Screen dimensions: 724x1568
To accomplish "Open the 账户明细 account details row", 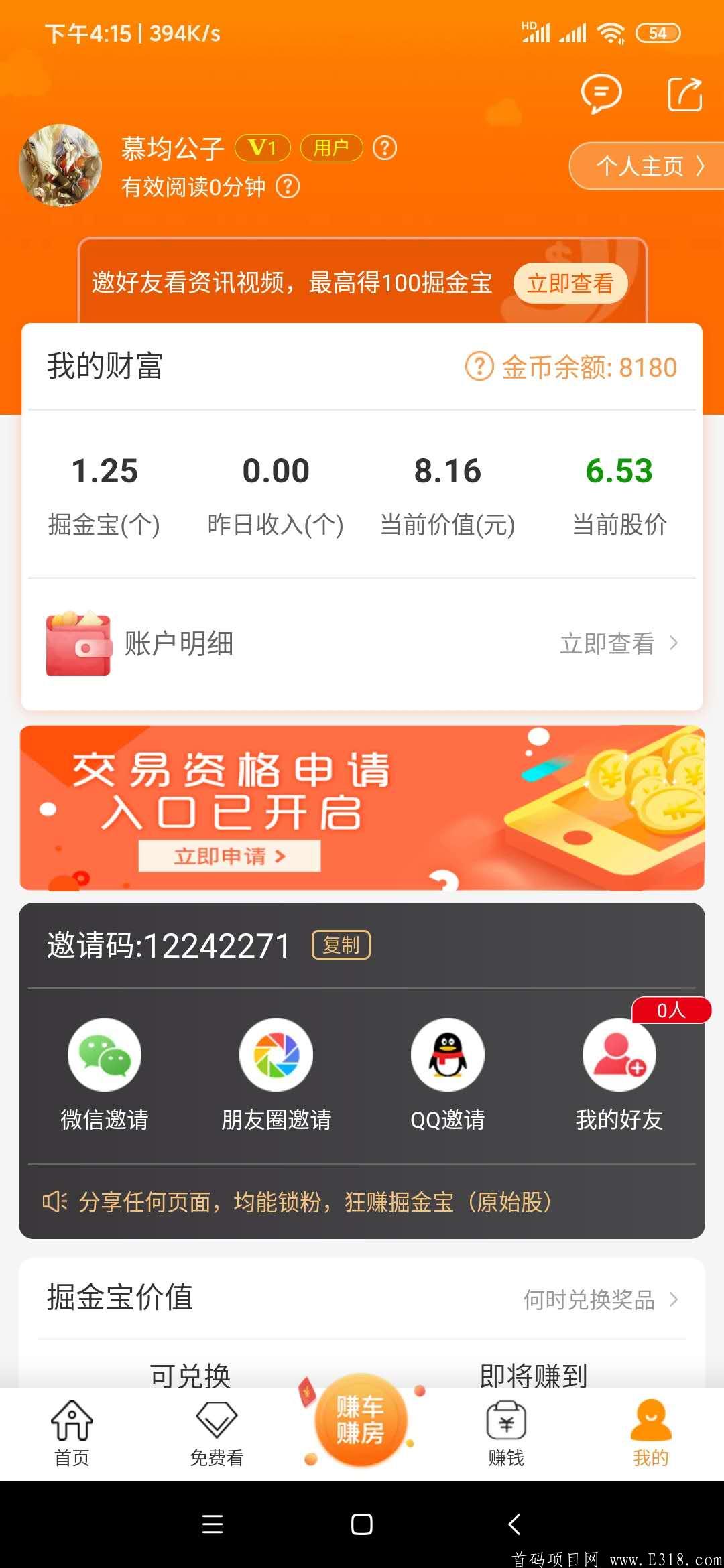I will [x=362, y=644].
